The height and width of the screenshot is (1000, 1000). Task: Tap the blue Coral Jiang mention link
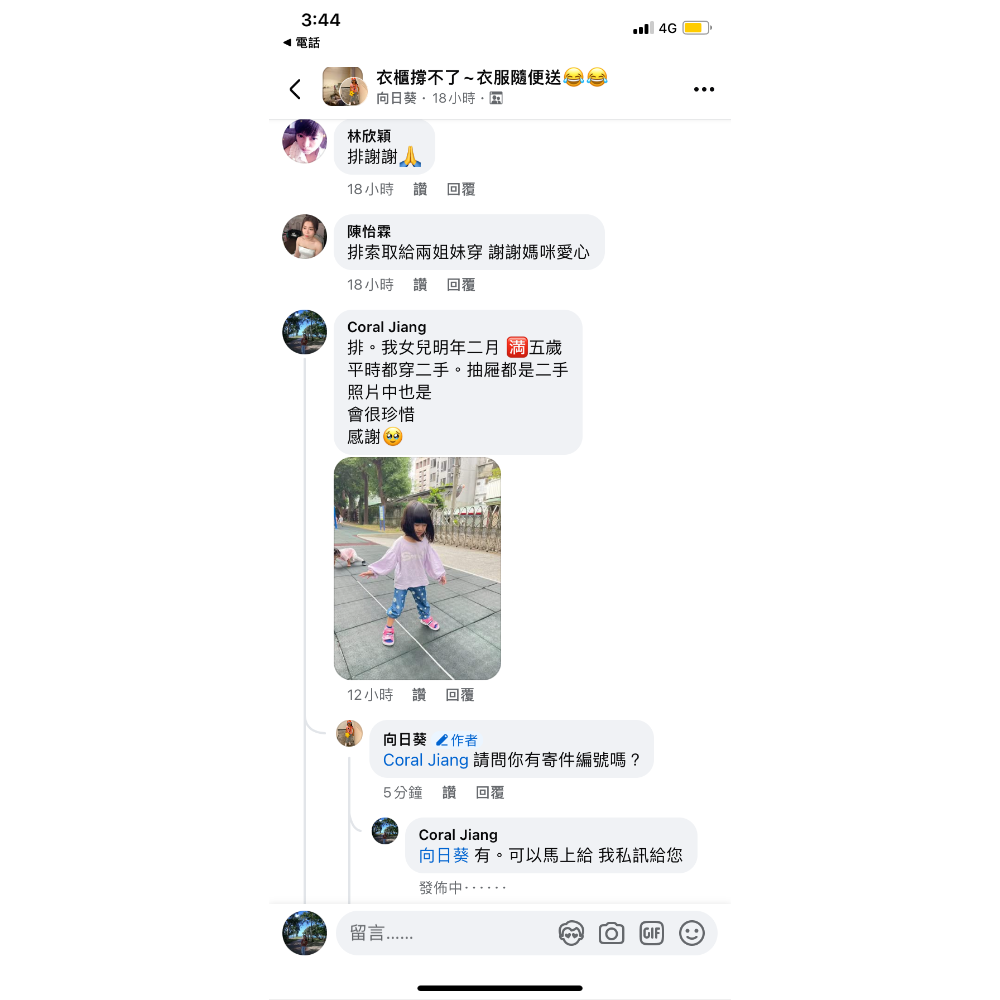(x=426, y=760)
